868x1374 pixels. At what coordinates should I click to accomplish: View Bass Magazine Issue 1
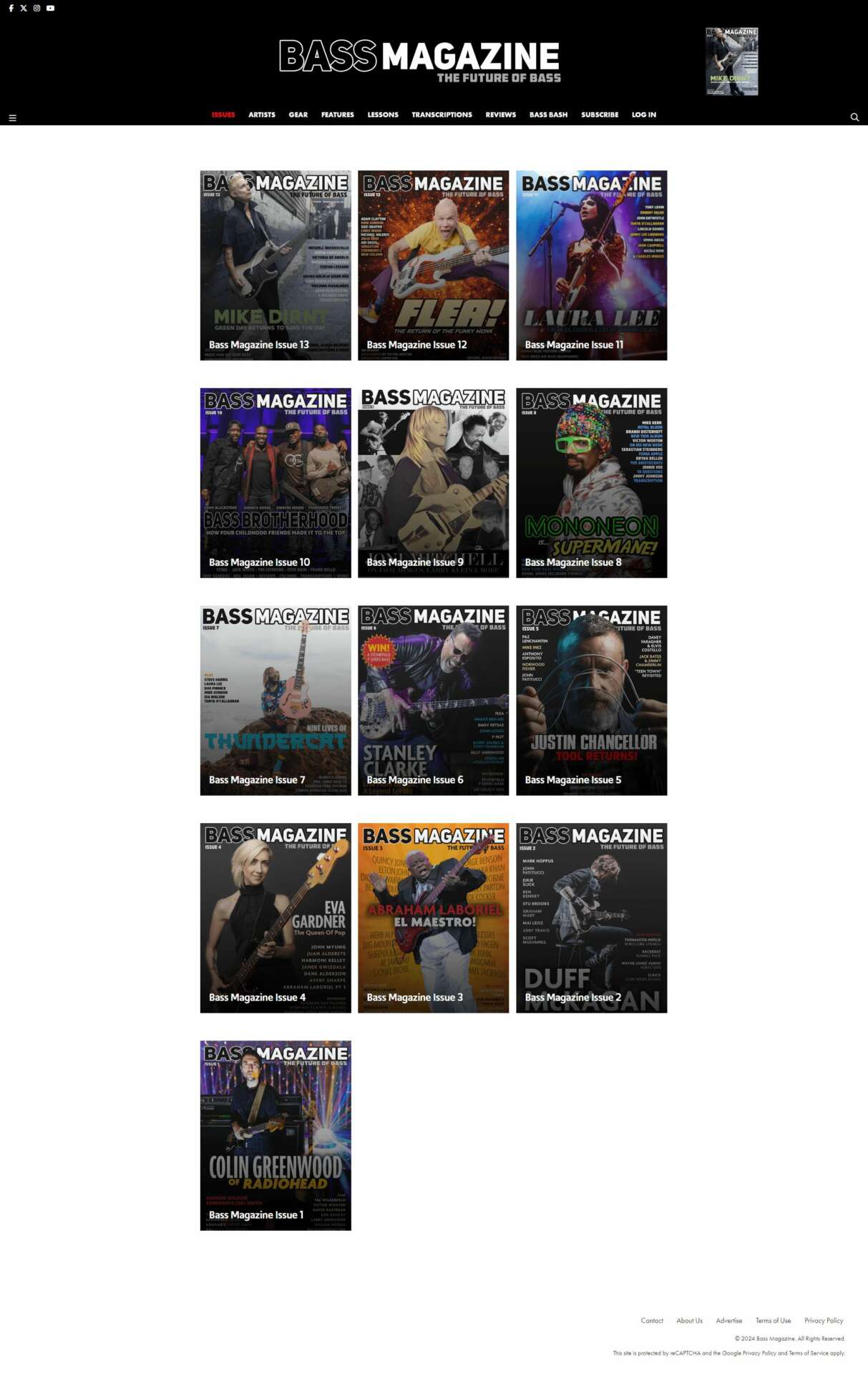click(x=275, y=1135)
